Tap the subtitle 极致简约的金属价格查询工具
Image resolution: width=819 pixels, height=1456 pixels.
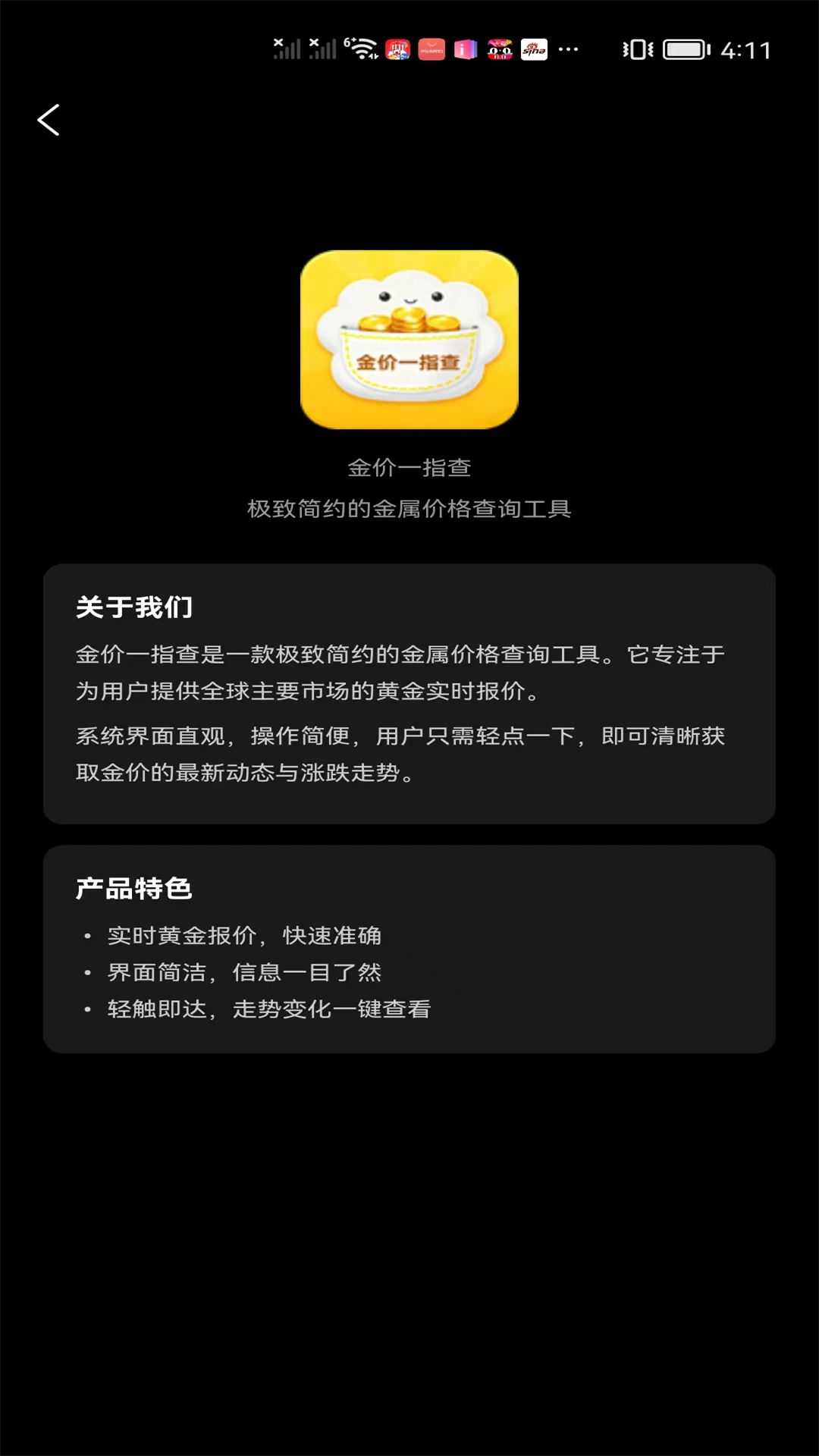tap(409, 510)
